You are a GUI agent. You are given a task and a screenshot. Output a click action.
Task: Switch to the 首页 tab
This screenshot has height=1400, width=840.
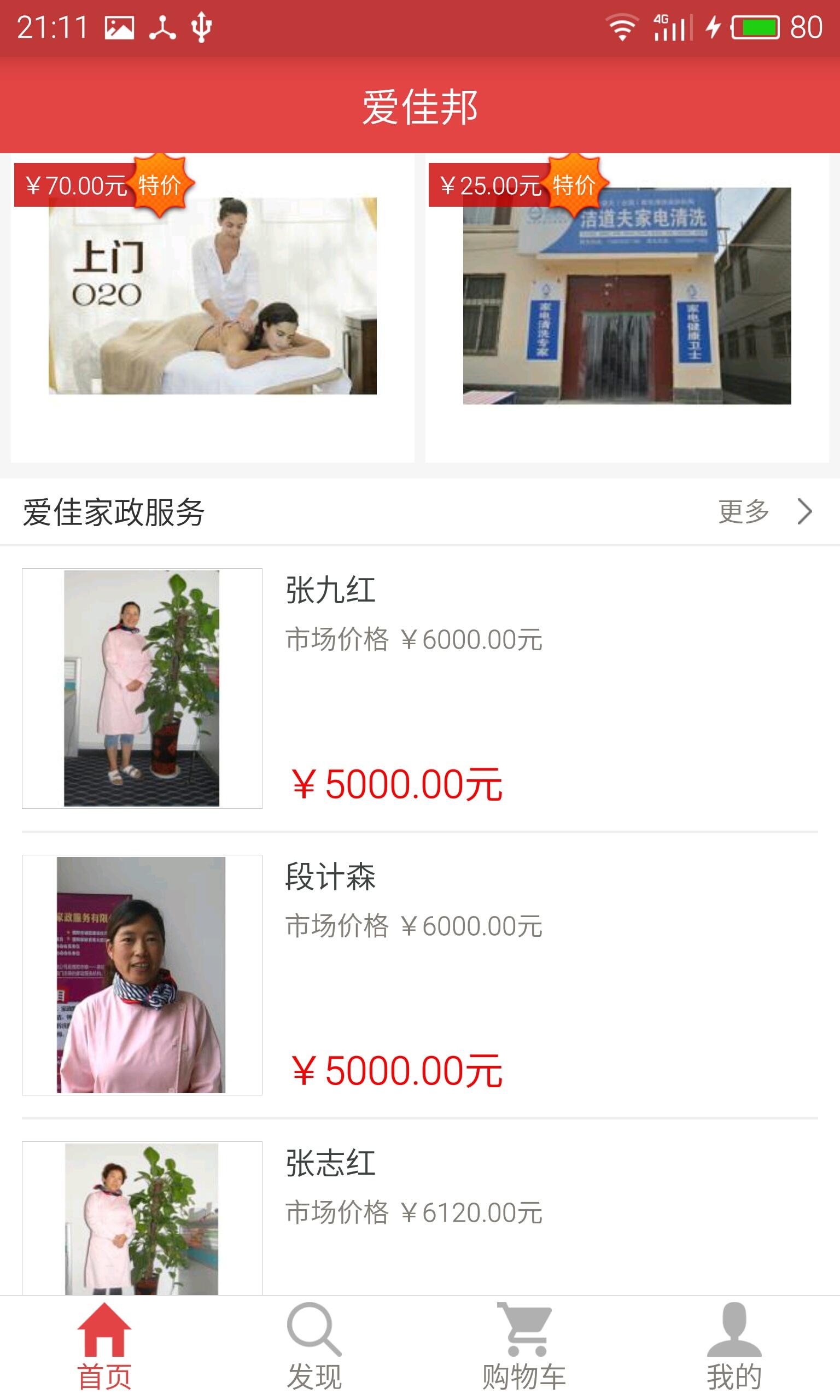[x=104, y=1347]
